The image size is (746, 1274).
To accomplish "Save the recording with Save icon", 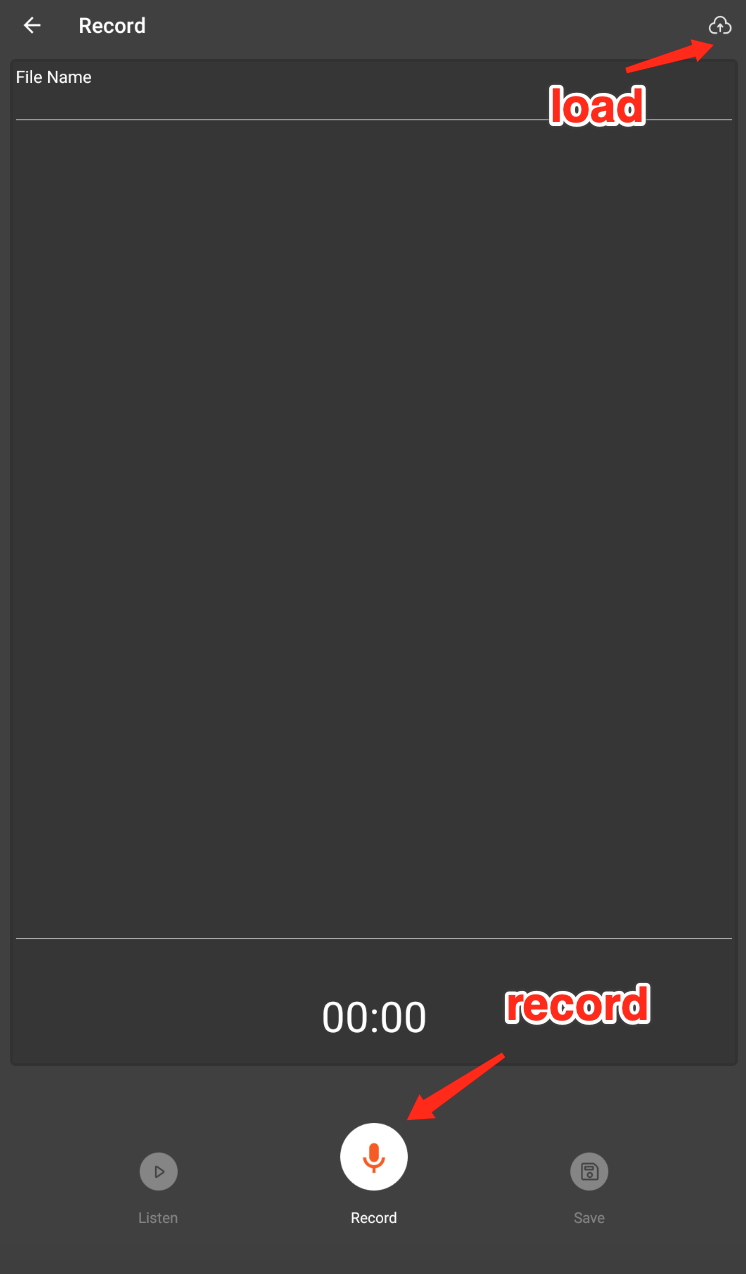I will click(x=589, y=1171).
